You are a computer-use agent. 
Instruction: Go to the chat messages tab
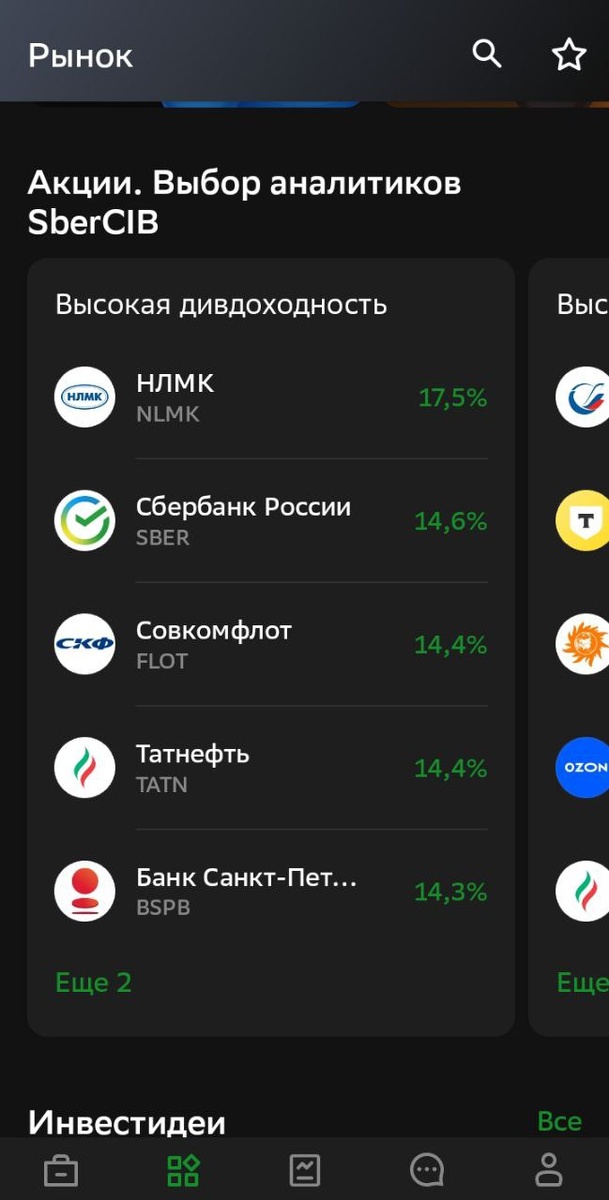pyautogui.click(x=427, y=1169)
